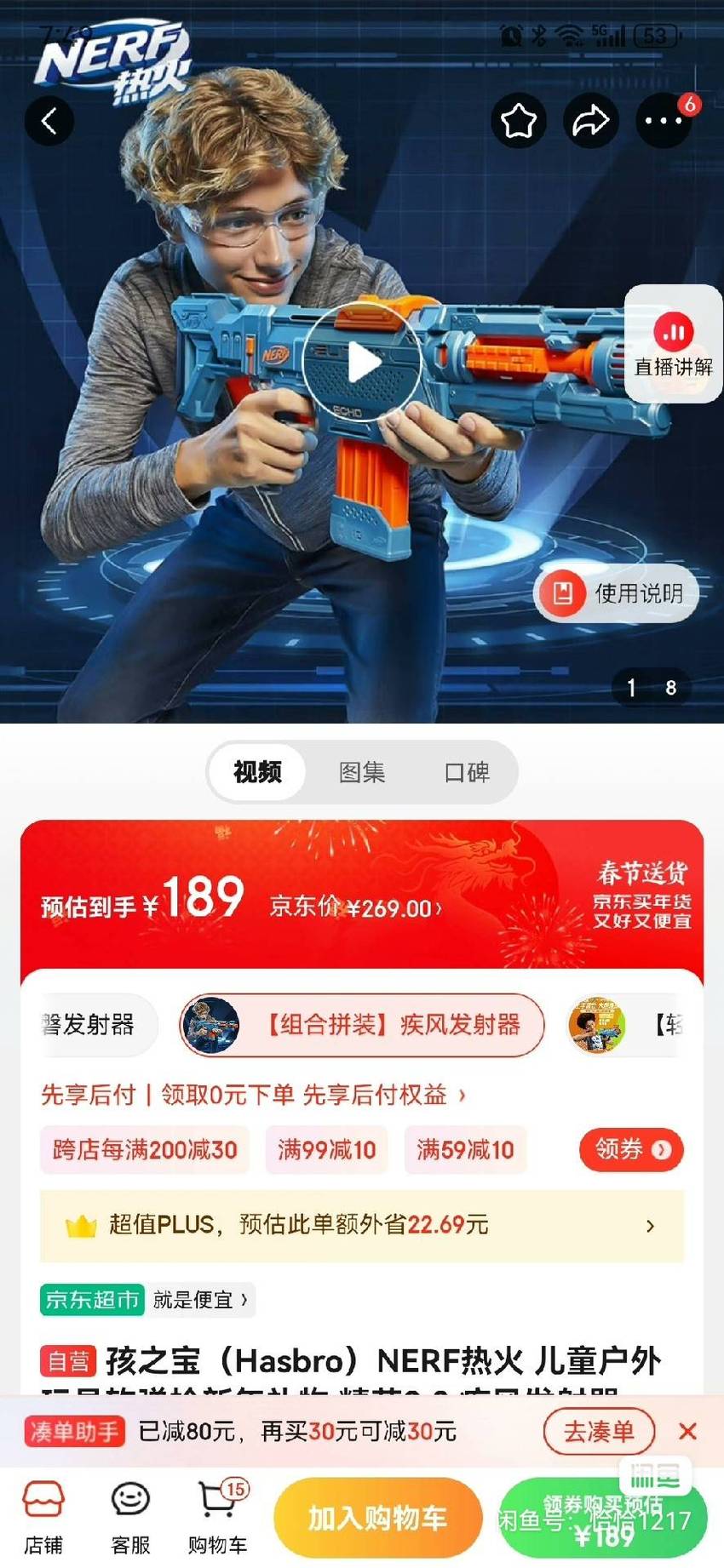Open the three-dot overflow menu
This screenshot has width=724, height=1568.
664,121
